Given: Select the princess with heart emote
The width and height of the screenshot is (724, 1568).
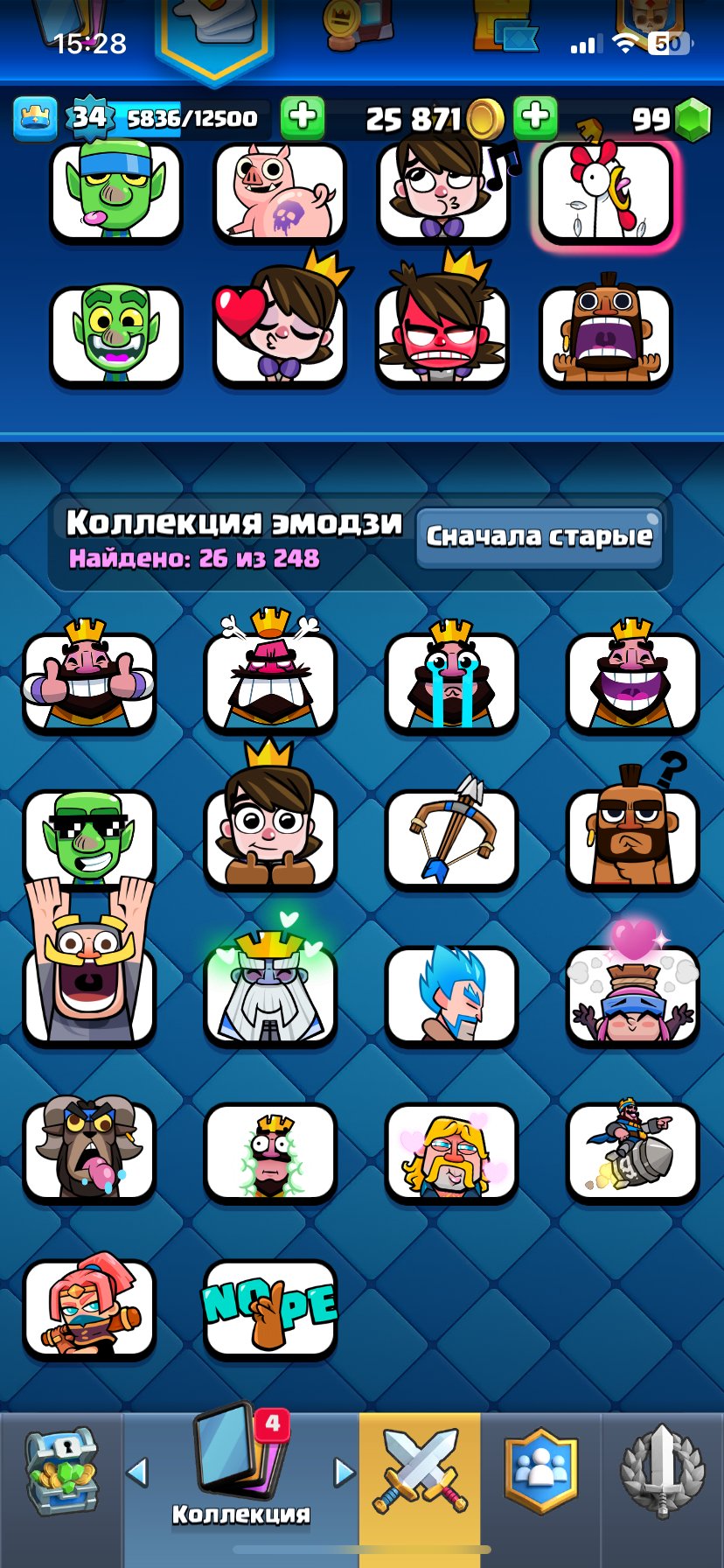Looking at the screenshot, I should pyautogui.click(x=280, y=336).
